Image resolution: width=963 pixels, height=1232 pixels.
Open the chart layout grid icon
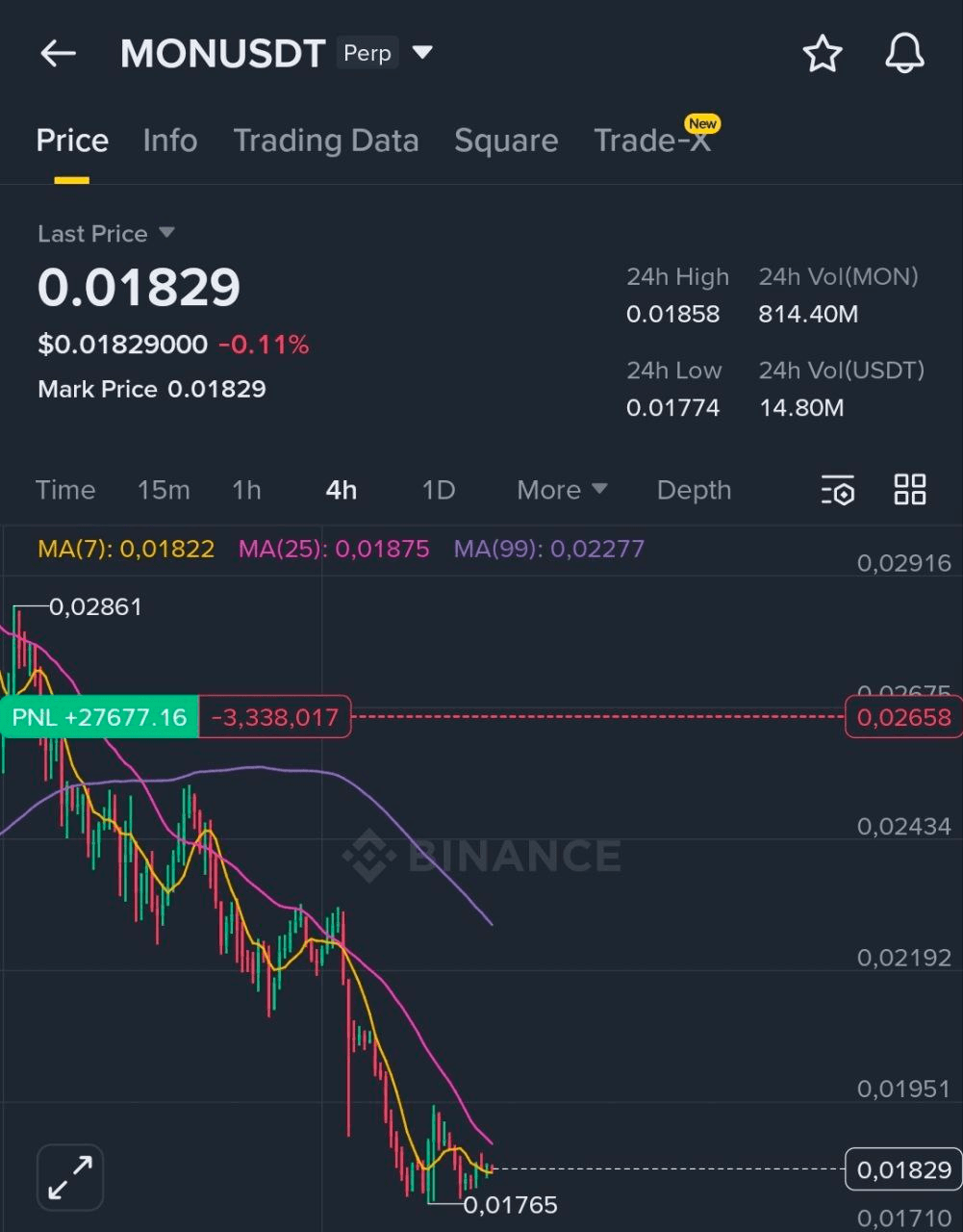click(909, 489)
